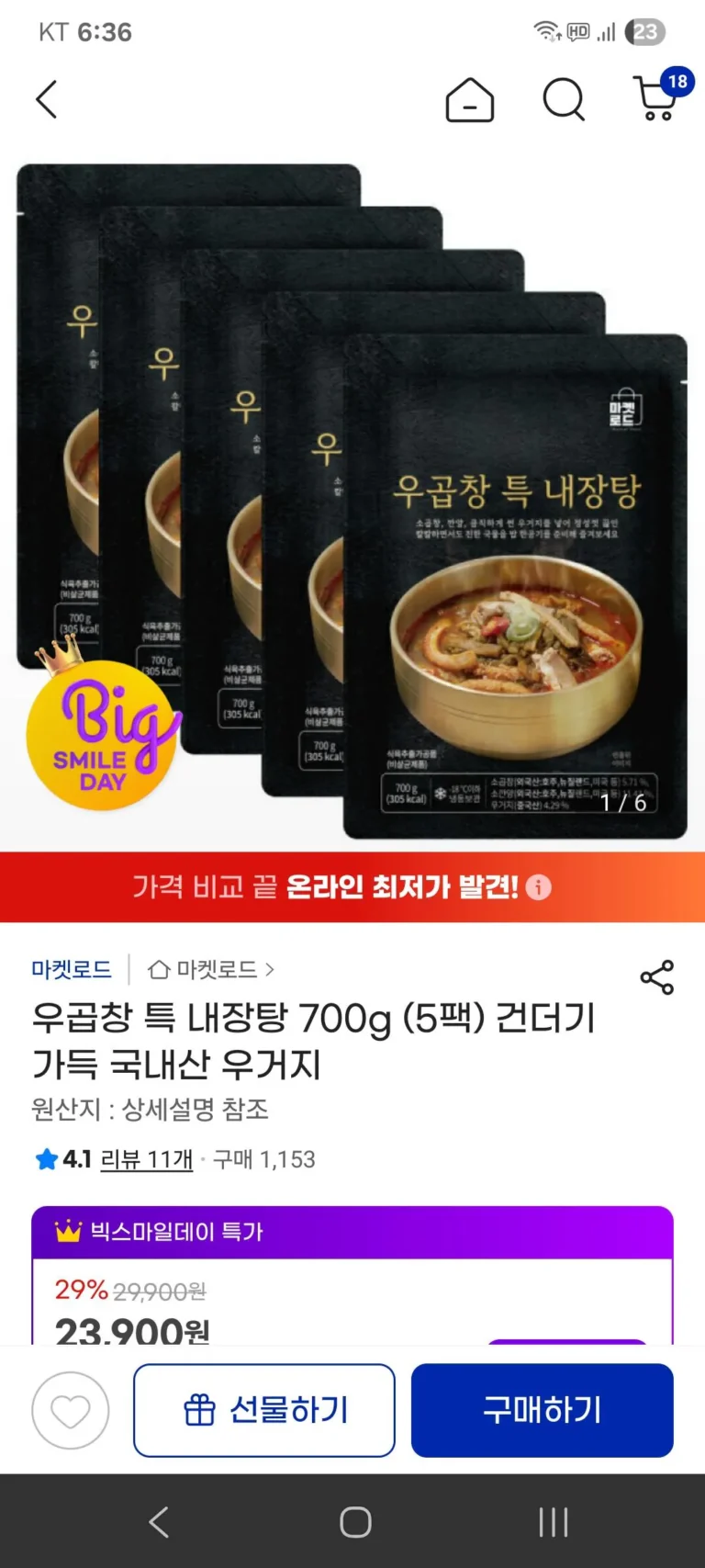Tap the system back button

coord(159,1522)
